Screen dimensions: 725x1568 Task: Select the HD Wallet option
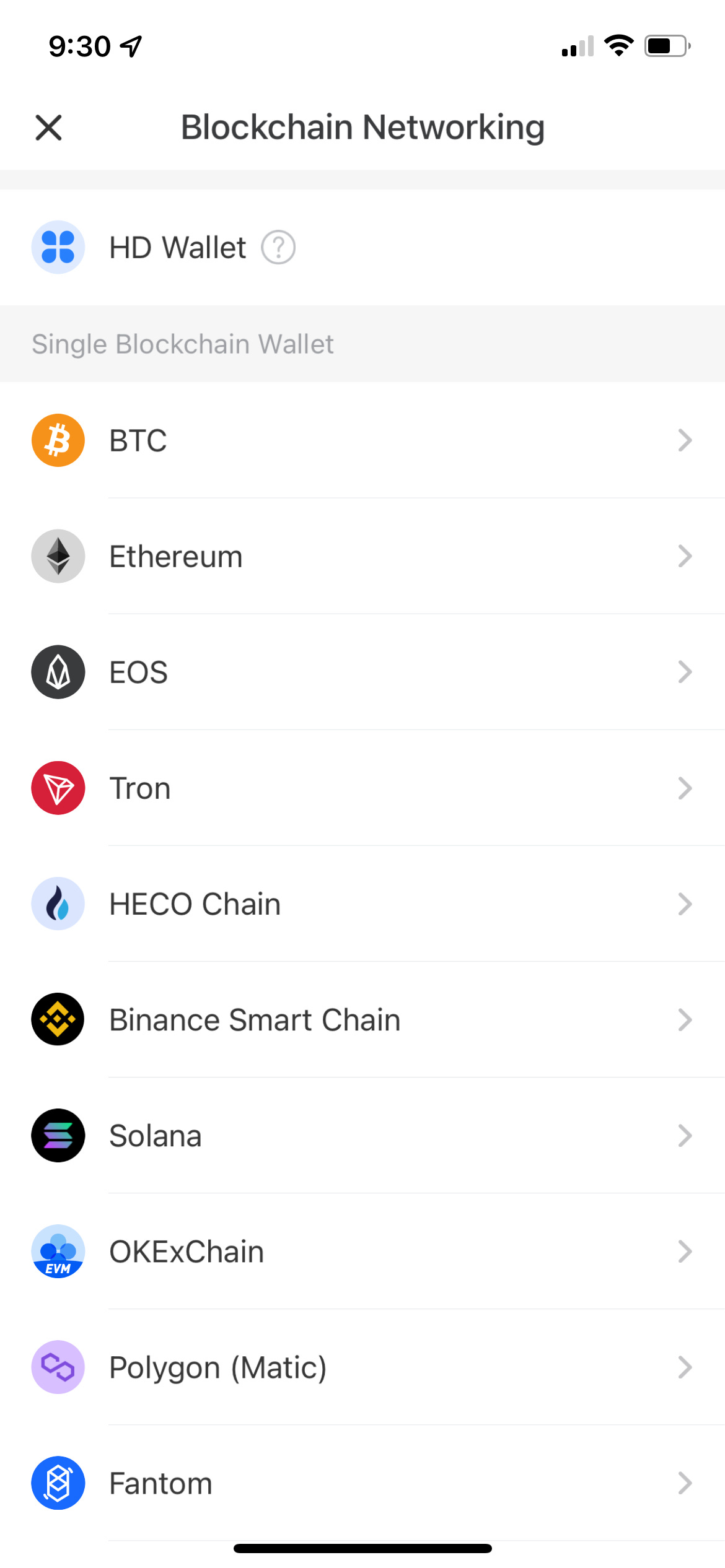362,247
